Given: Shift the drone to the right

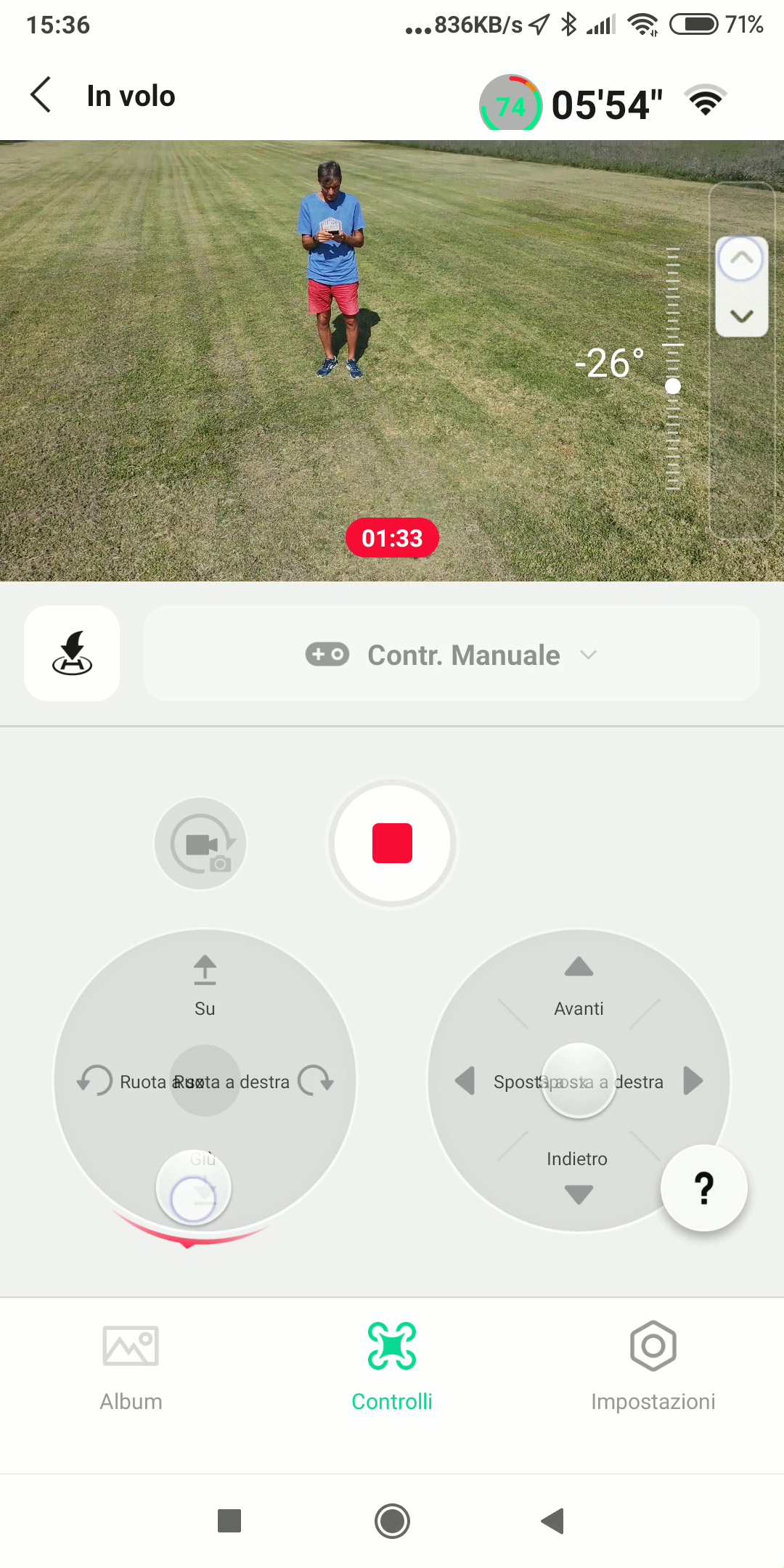Looking at the screenshot, I should click(693, 1080).
